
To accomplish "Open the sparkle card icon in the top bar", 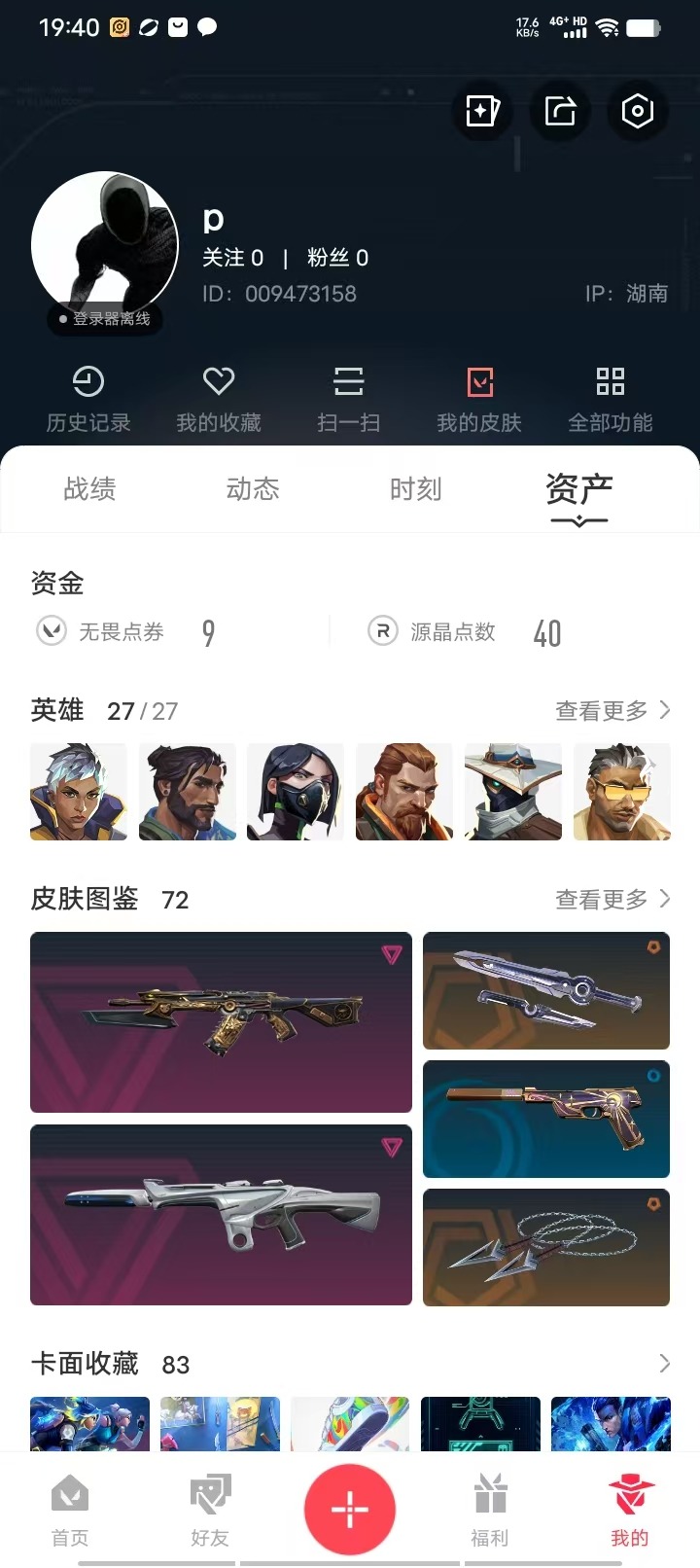I will point(482,111).
